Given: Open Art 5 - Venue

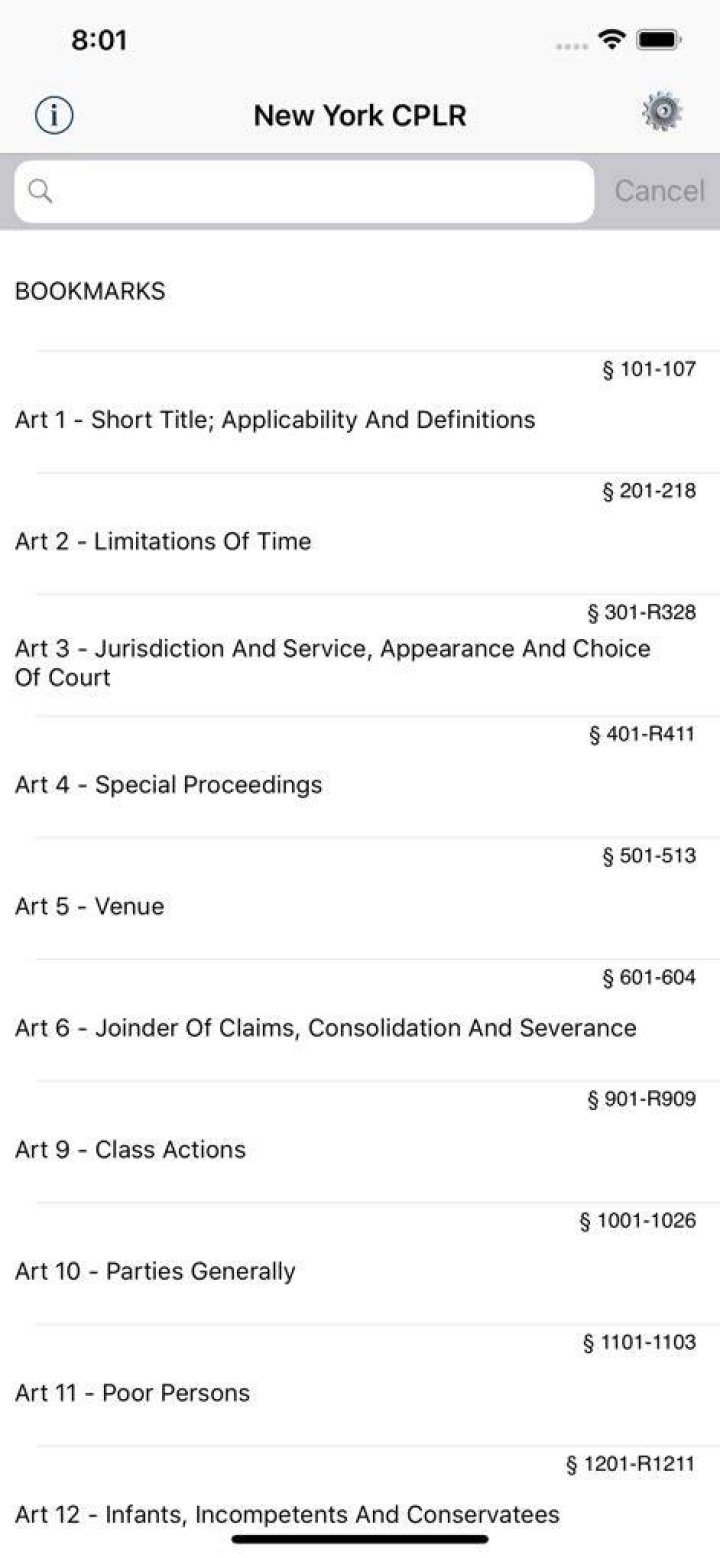Looking at the screenshot, I should [360, 899].
